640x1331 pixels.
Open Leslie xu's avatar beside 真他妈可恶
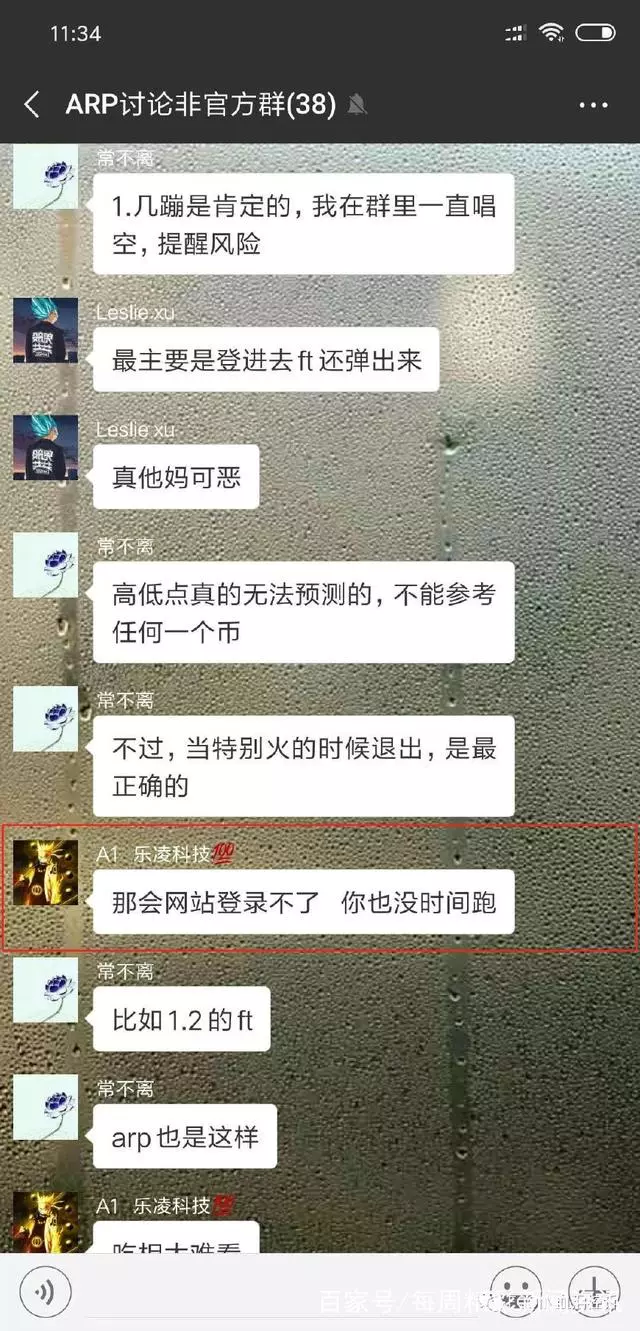click(x=45, y=448)
